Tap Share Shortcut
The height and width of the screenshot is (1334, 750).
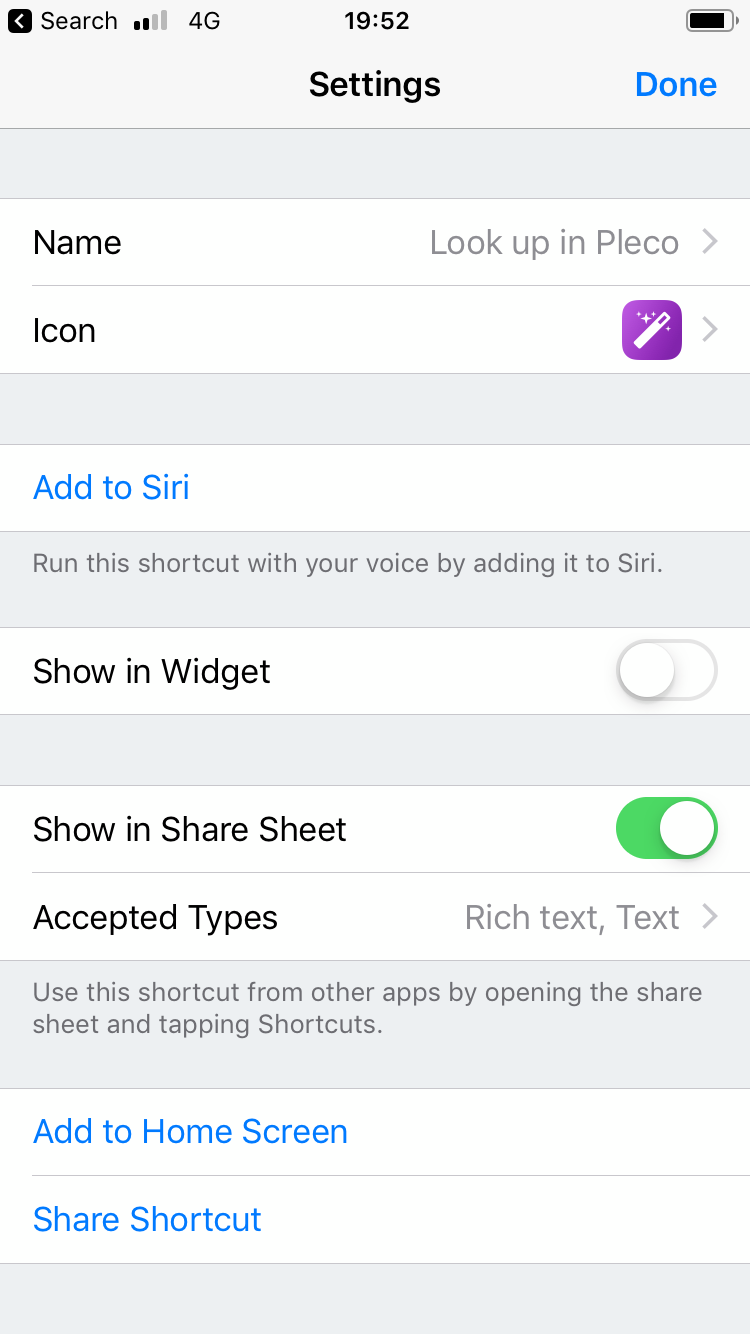147,1220
